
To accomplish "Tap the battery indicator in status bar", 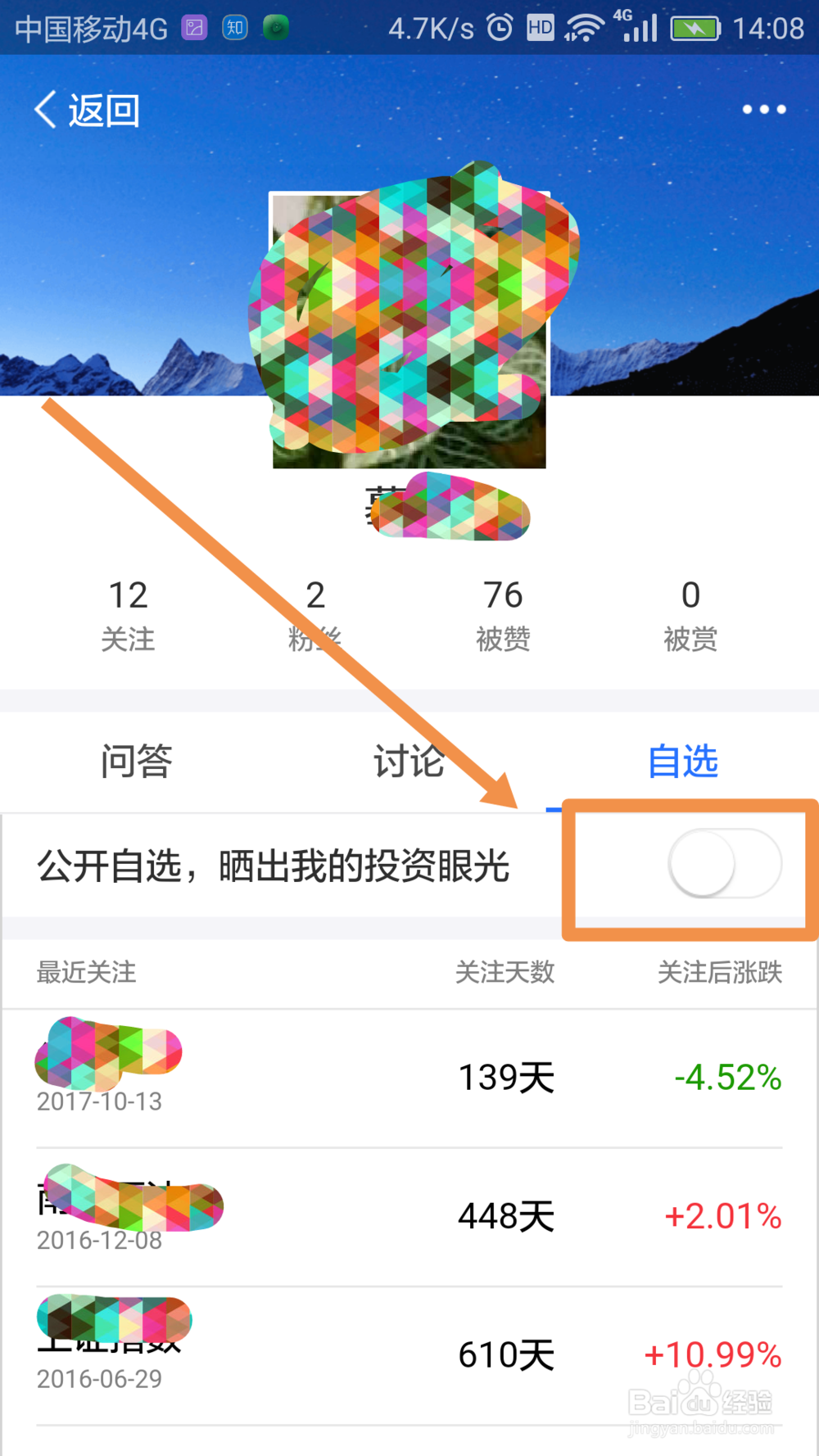I will coord(697,27).
